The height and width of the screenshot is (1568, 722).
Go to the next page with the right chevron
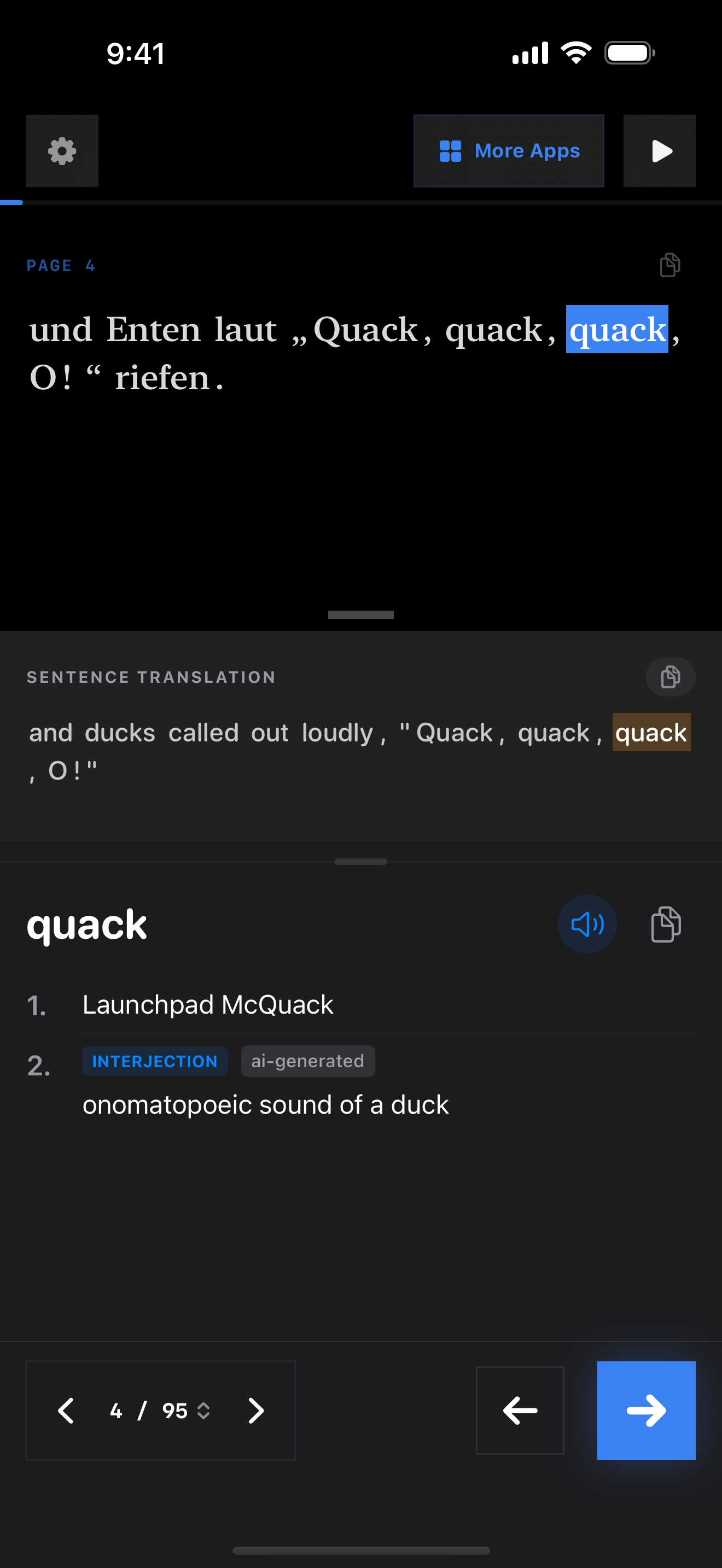[x=255, y=1411]
